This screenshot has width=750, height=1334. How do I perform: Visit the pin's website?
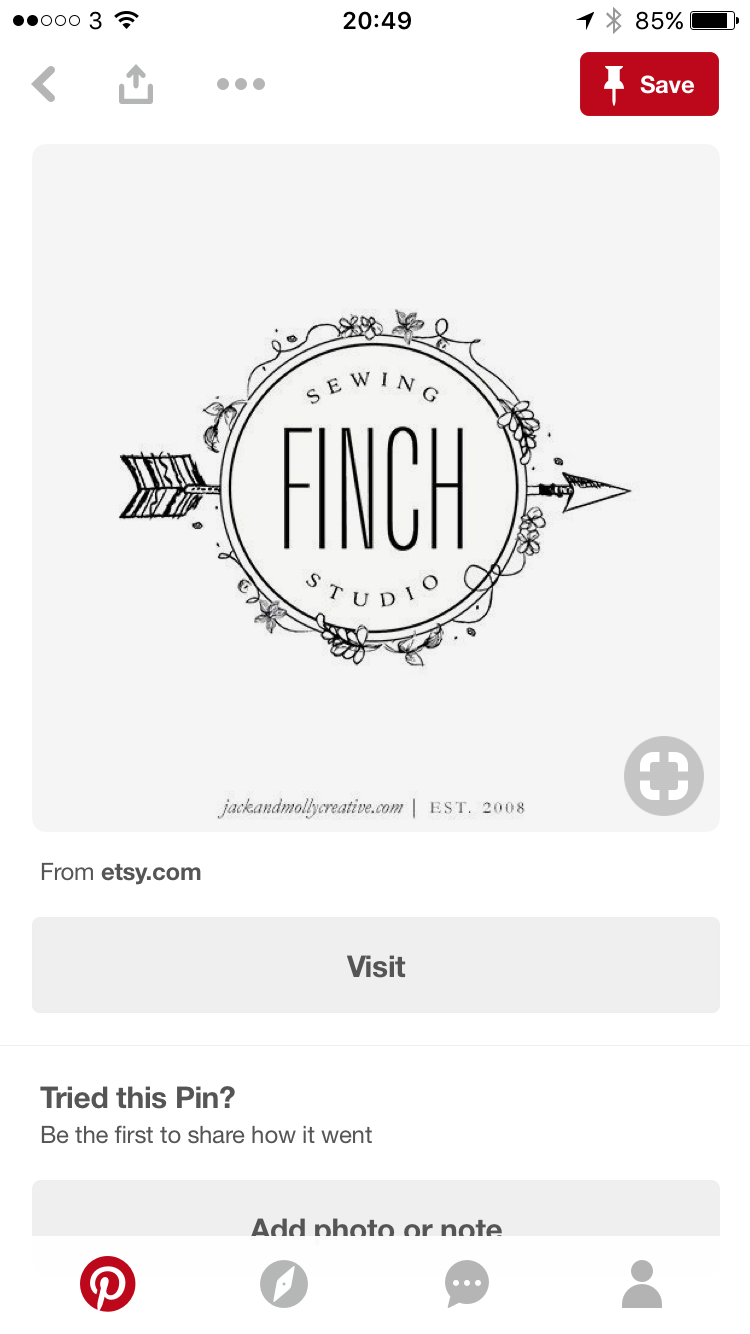coord(375,966)
